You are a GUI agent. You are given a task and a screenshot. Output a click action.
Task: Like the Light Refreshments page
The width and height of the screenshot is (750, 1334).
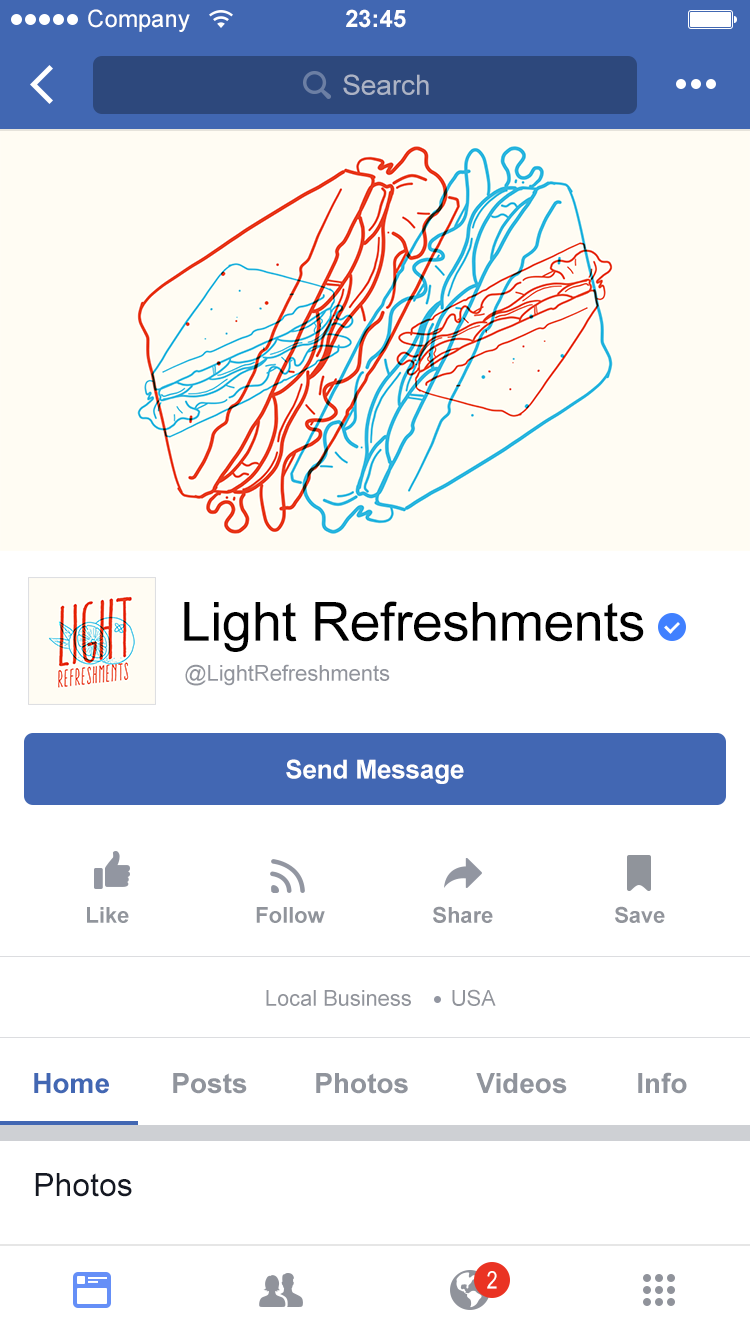click(108, 888)
